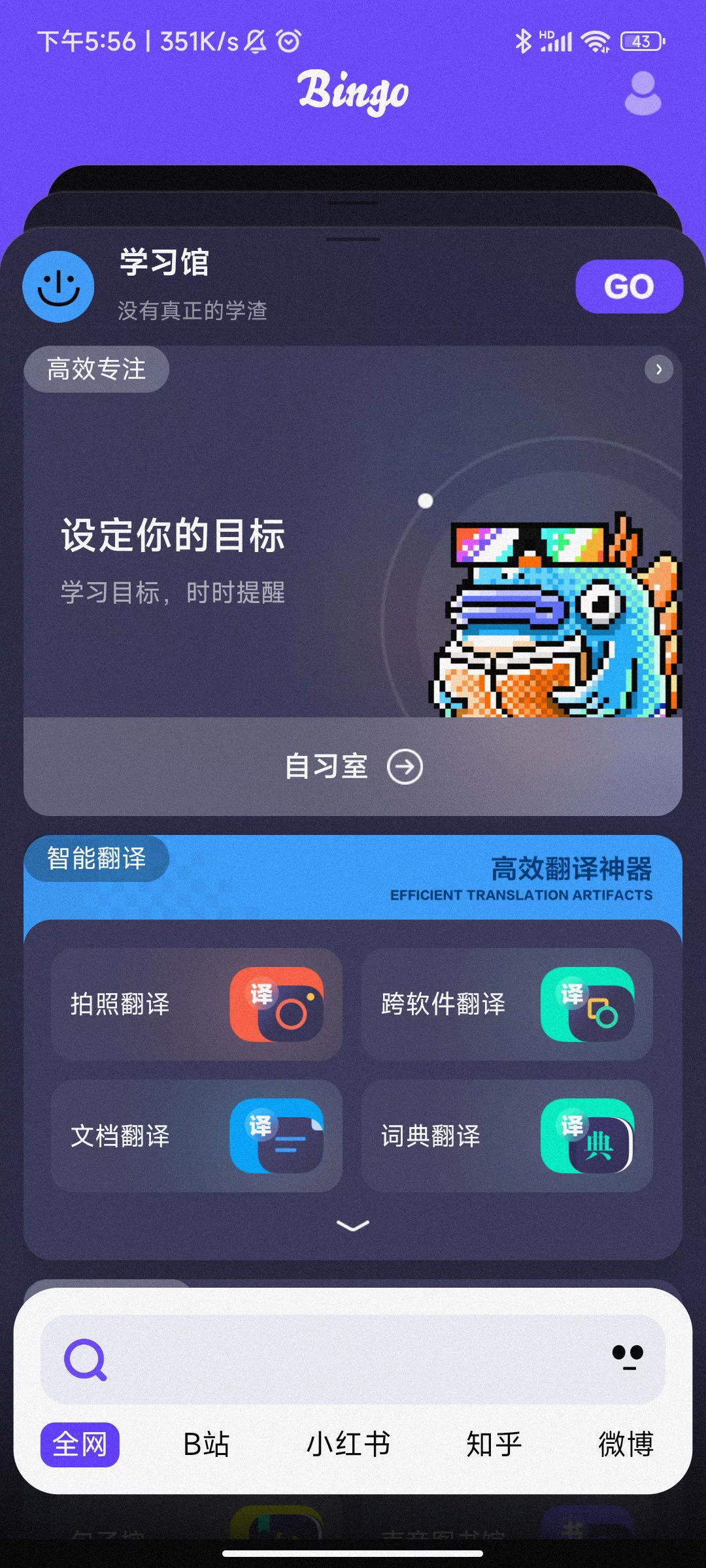Viewport: 706px width, 1568px height.
Task: Tap the GO button for 学习馆
Action: [629, 286]
